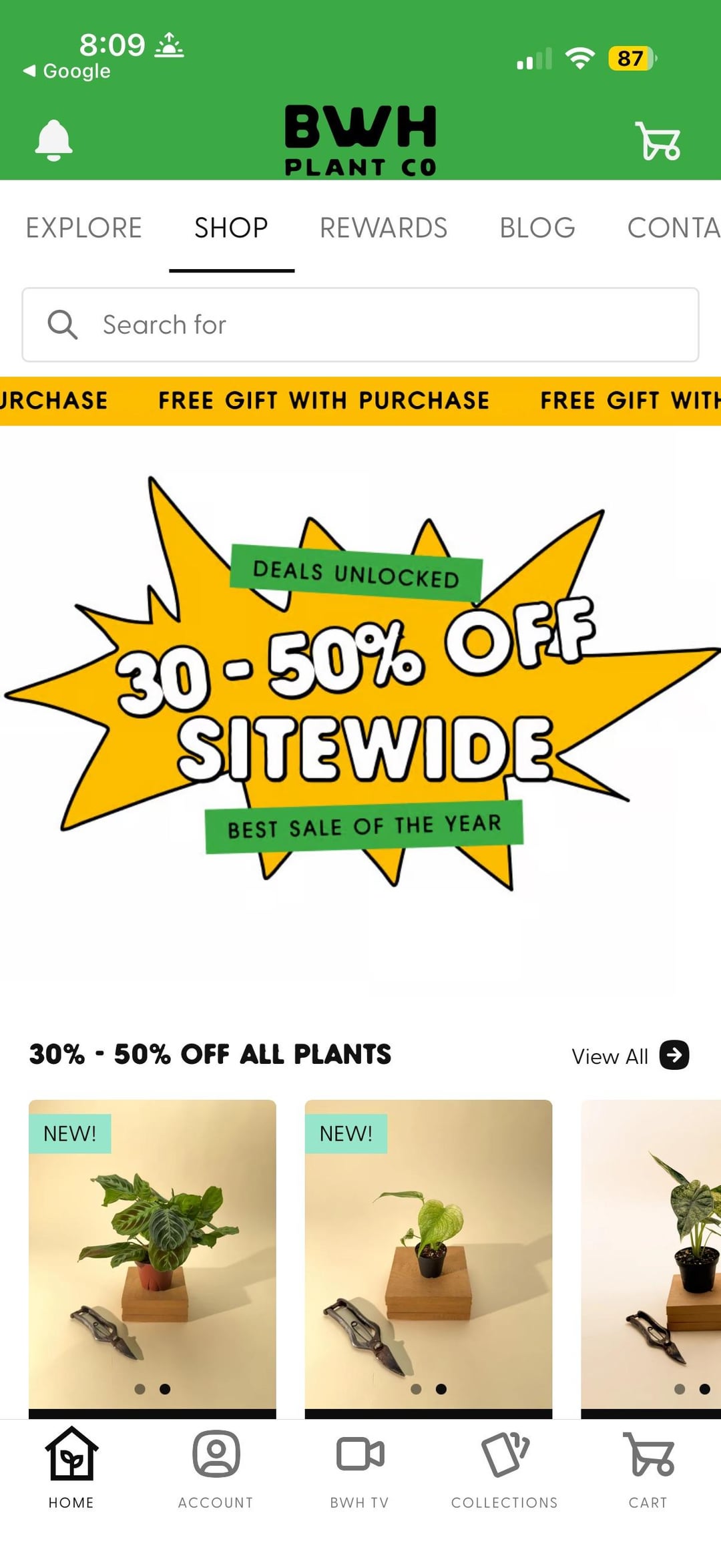721x1568 pixels.
Task: Open the Blog tab
Action: [537, 228]
